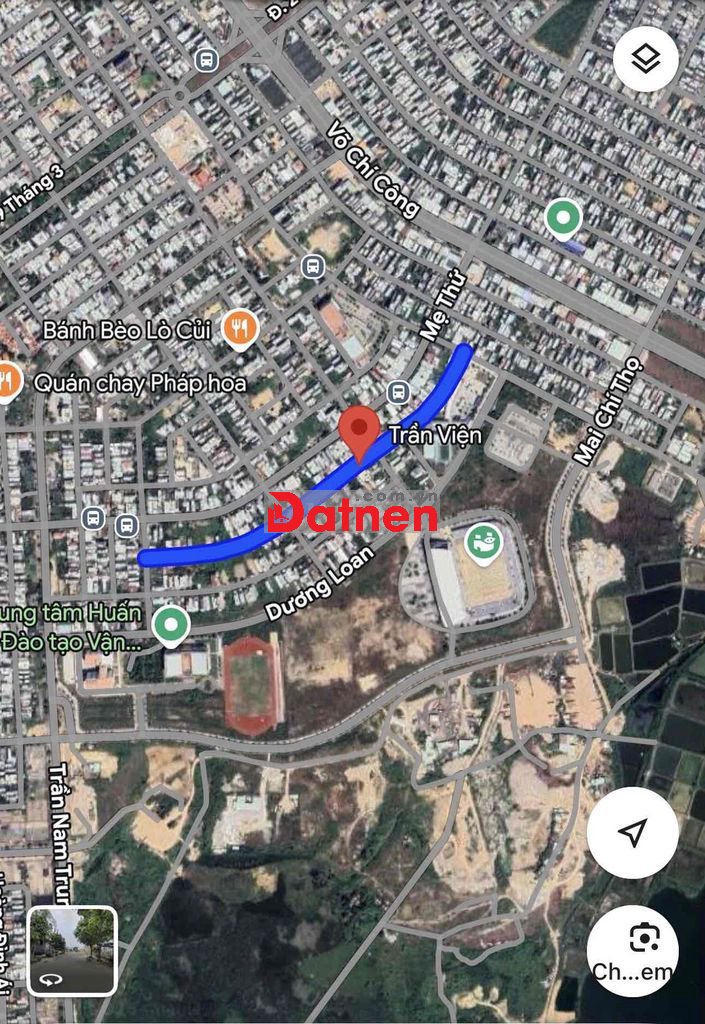The width and height of the screenshot is (705, 1024).
Task: Open the Street View preview thumbnail
Action: (72, 951)
